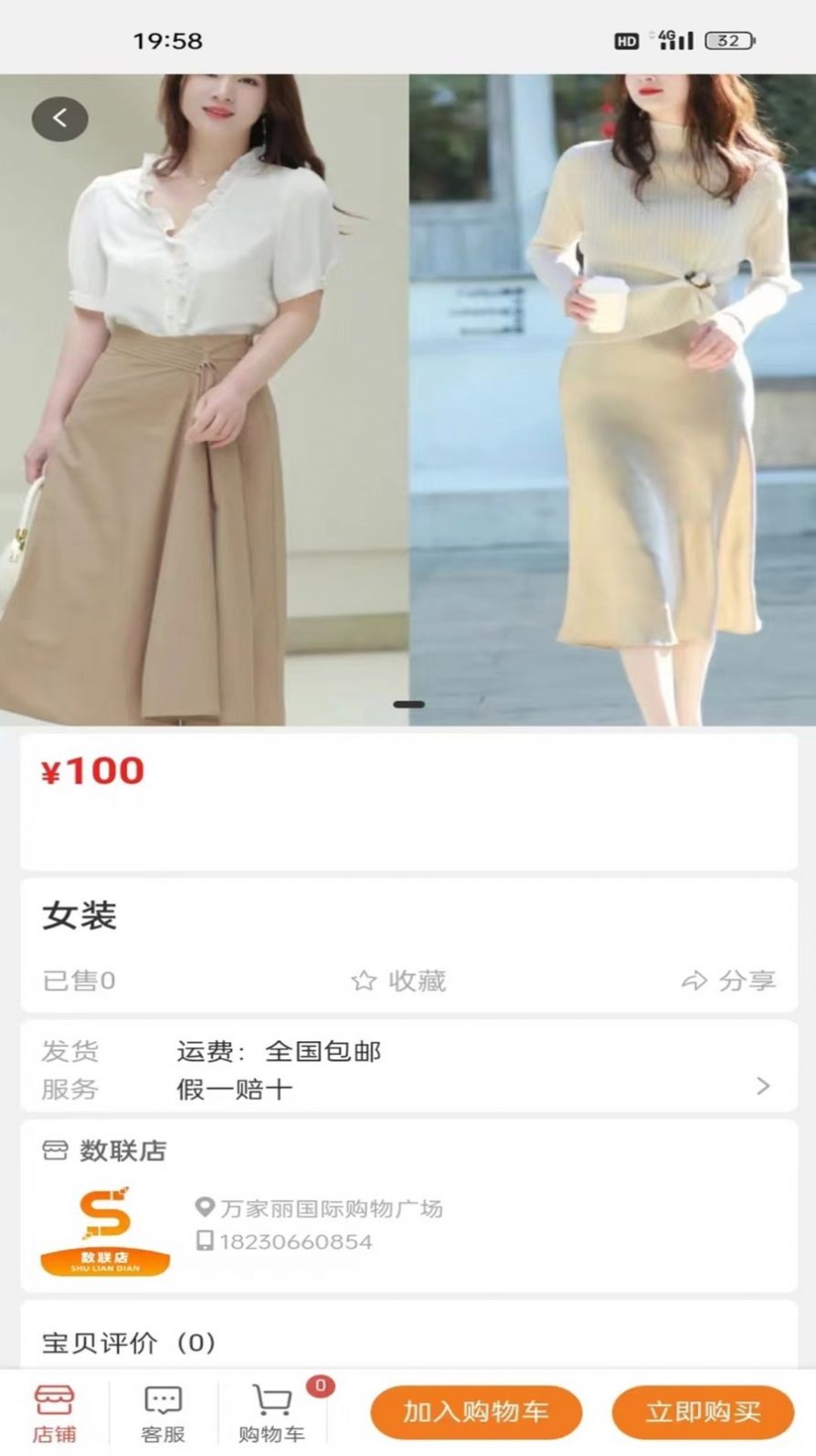The width and height of the screenshot is (816, 1456).
Task: Open the 购物车 shopping cart icon
Action: [x=271, y=1400]
